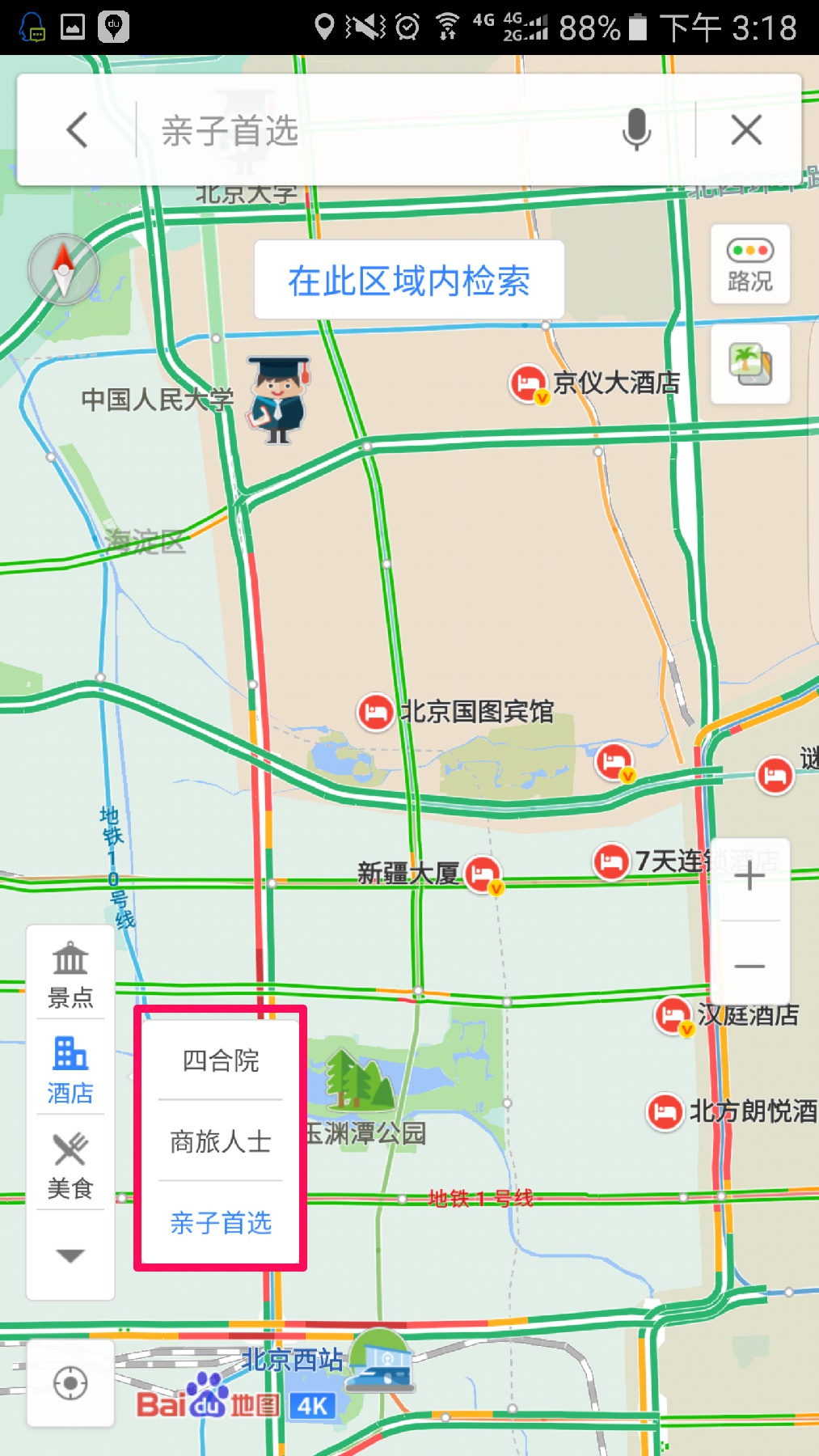Select the 美食 category
Image resolution: width=819 pixels, height=1456 pixels.
pyautogui.click(x=70, y=1165)
